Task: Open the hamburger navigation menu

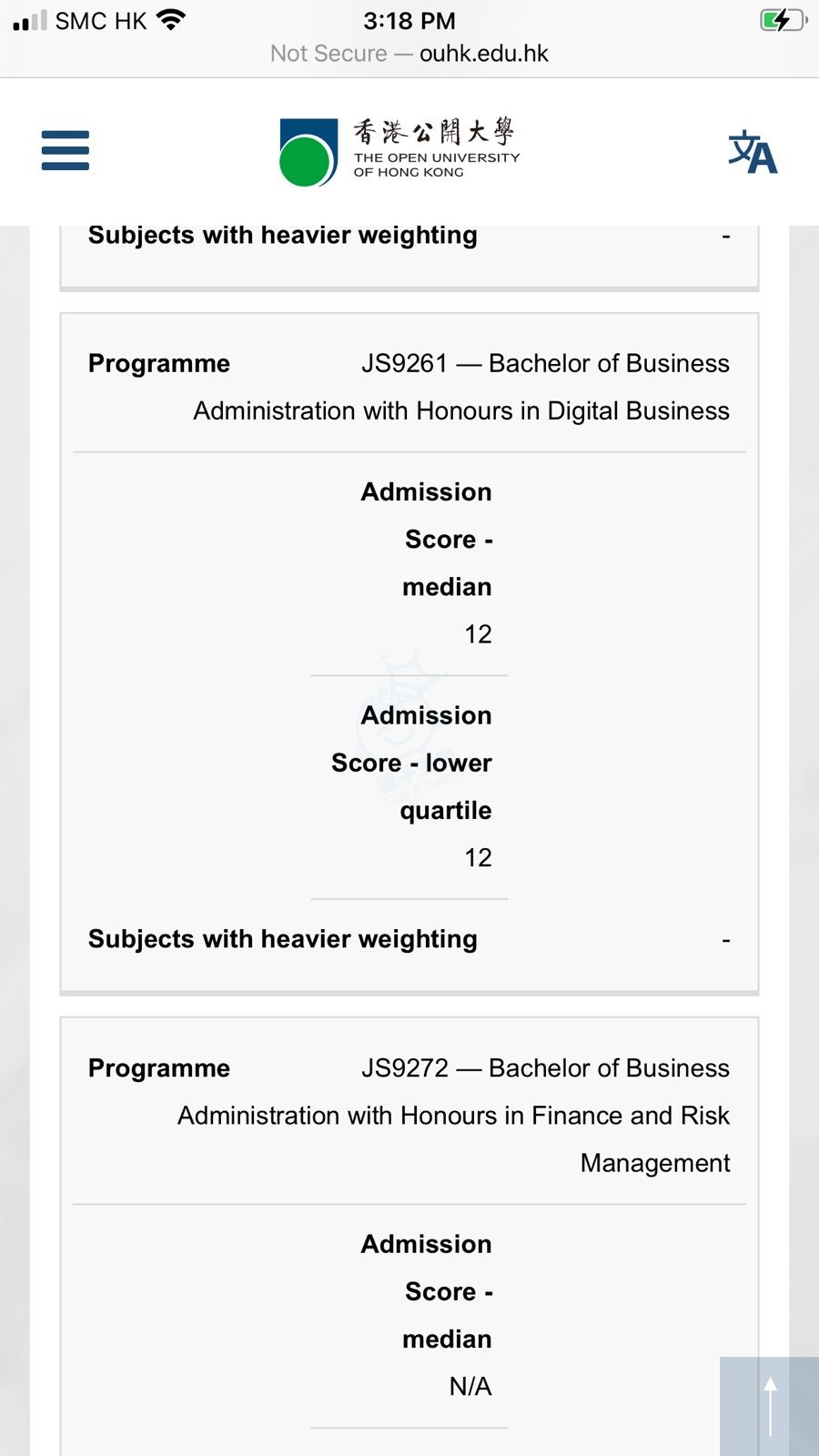Action: click(x=66, y=151)
